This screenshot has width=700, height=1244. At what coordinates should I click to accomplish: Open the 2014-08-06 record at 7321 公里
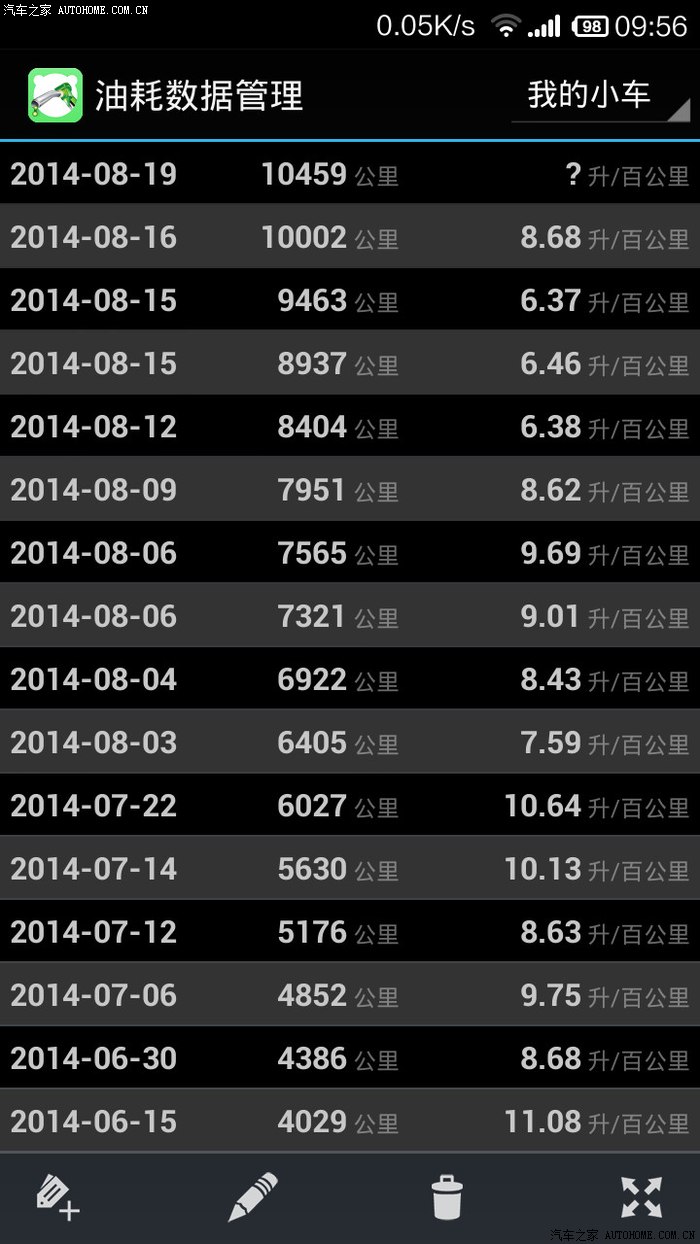(x=350, y=615)
